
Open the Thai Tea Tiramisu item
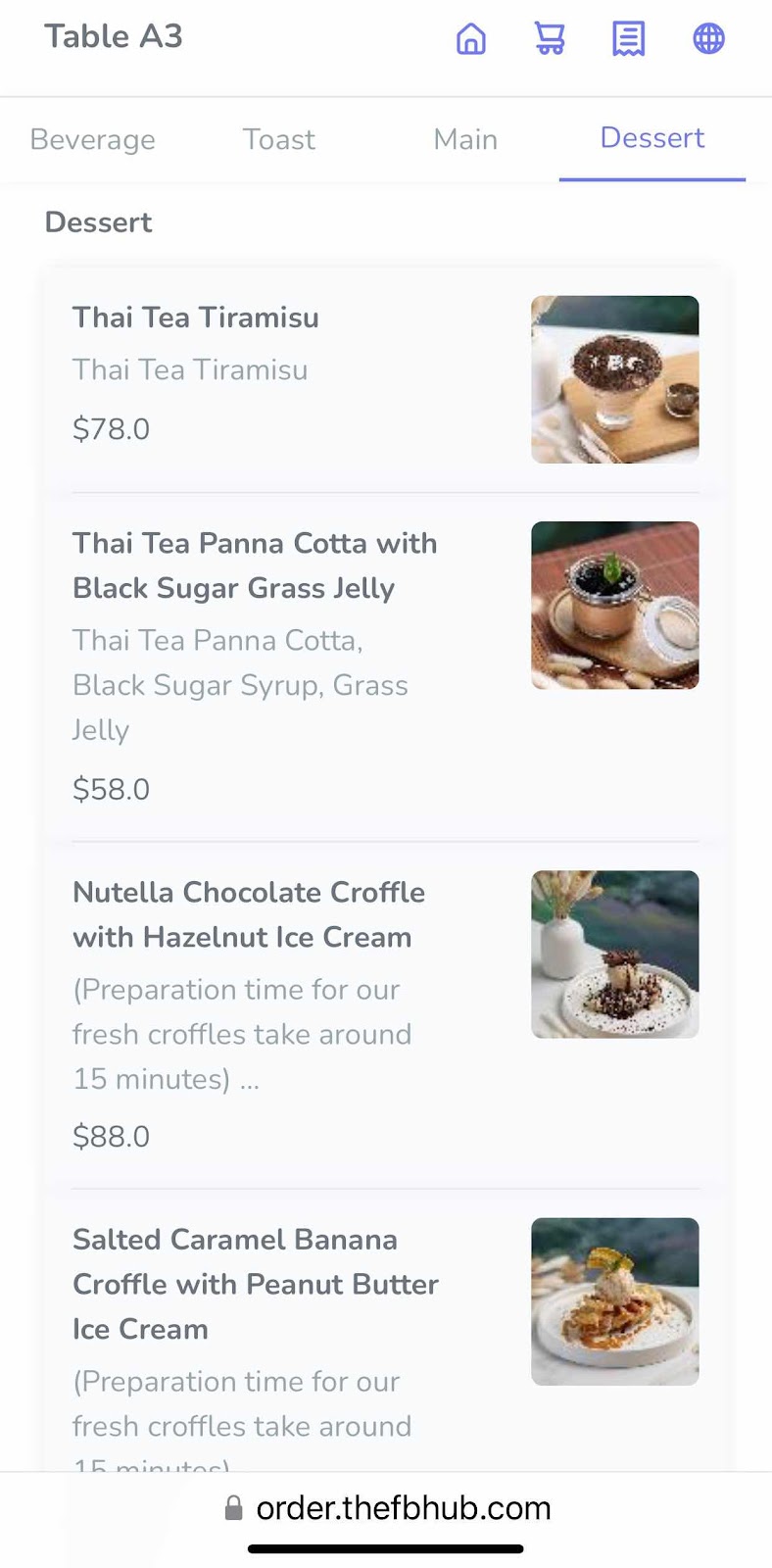pyautogui.click(x=386, y=380)
